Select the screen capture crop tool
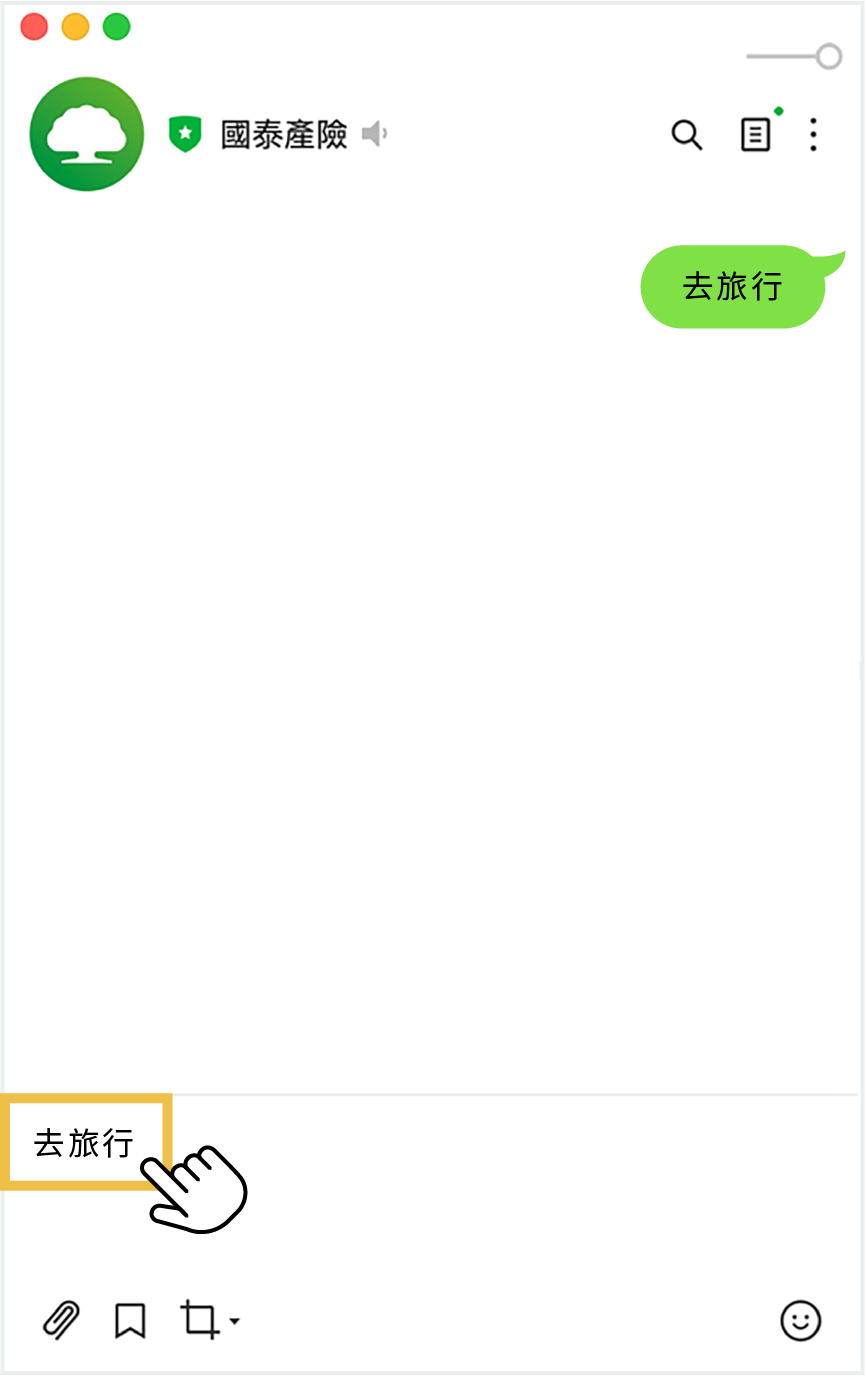Screen dimensions: 865x1376 pyautogui.click(x=200, y=1320)
